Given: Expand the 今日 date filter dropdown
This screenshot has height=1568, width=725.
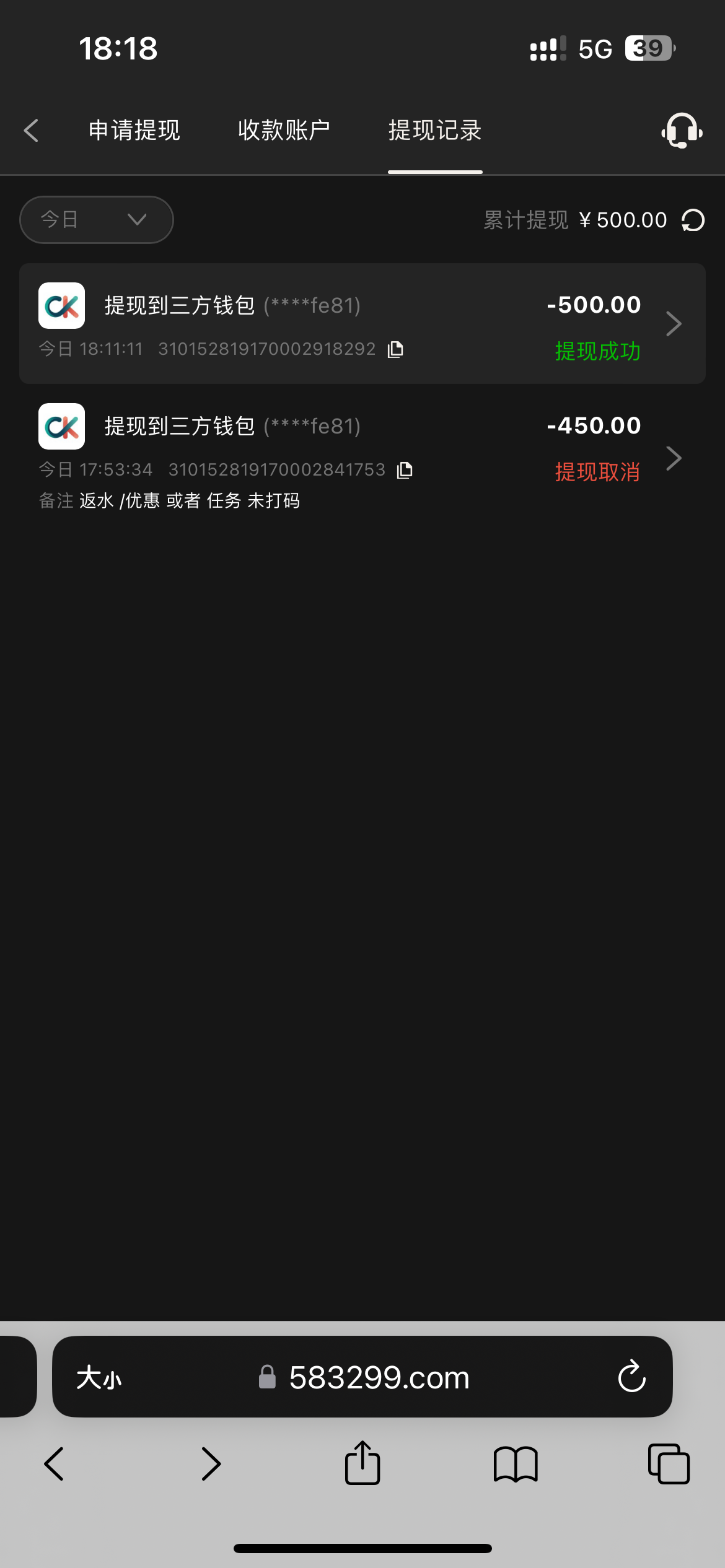Looking at the screenshot, I should 96,220.
